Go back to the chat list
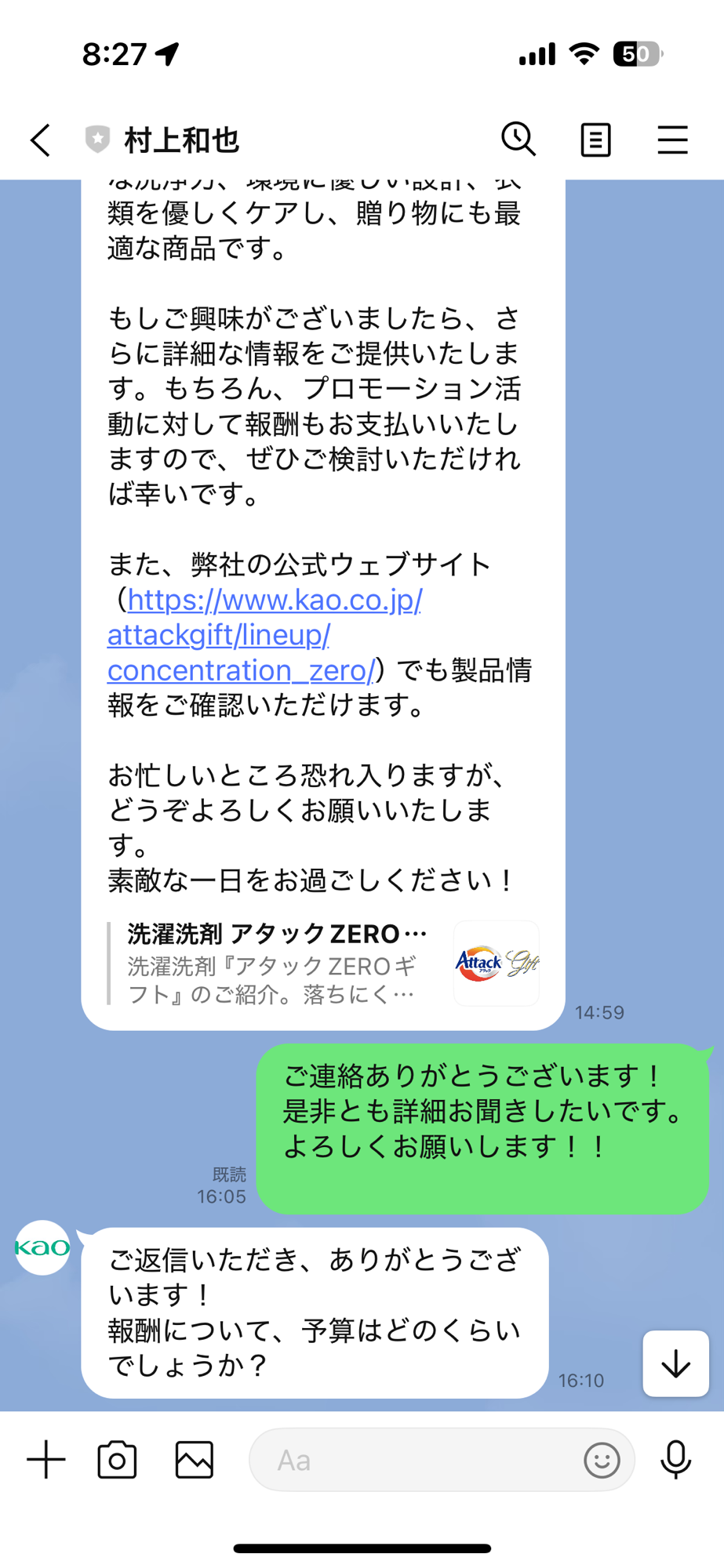Viewport: 724px width, 1568px height. [41, 140]
